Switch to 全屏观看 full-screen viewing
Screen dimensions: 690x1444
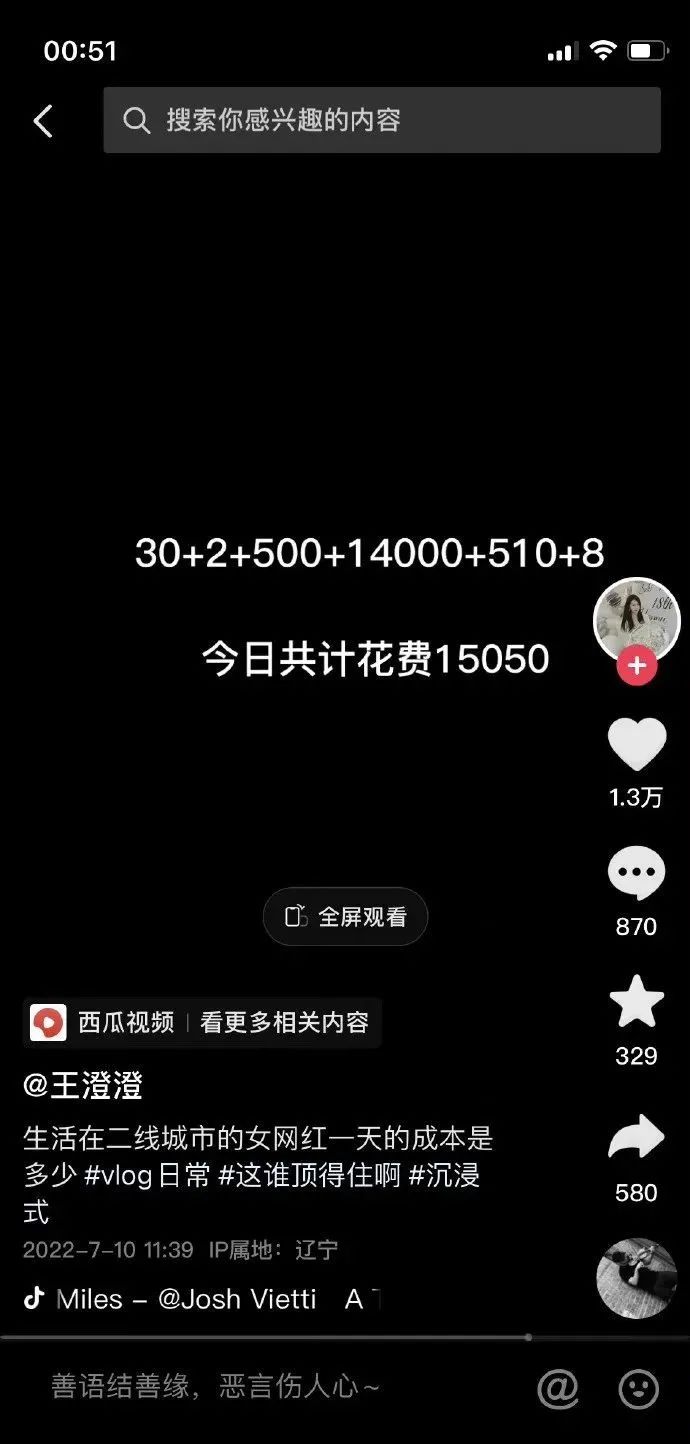(345, 916)
